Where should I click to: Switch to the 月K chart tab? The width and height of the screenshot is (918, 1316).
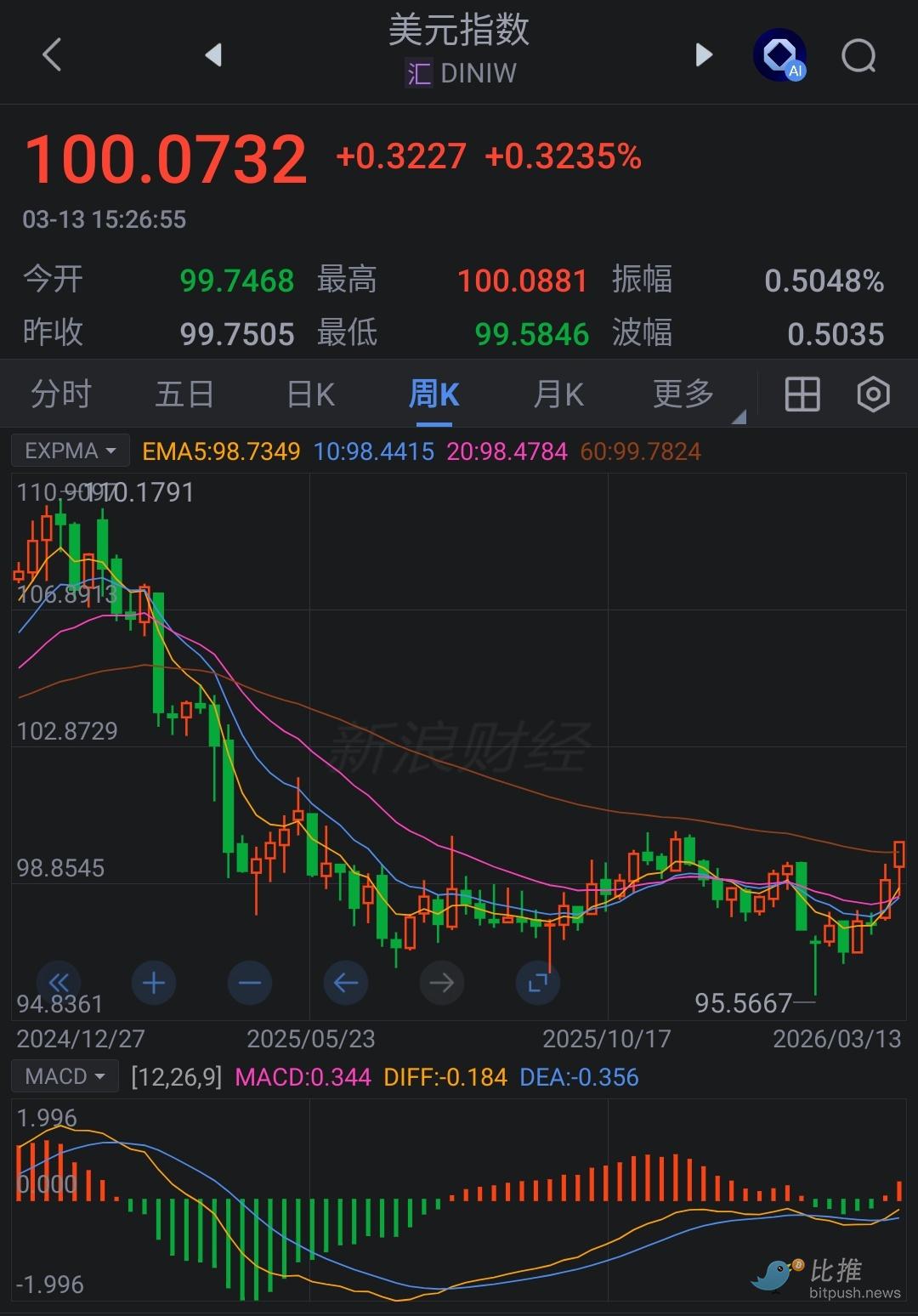point(558,394)
